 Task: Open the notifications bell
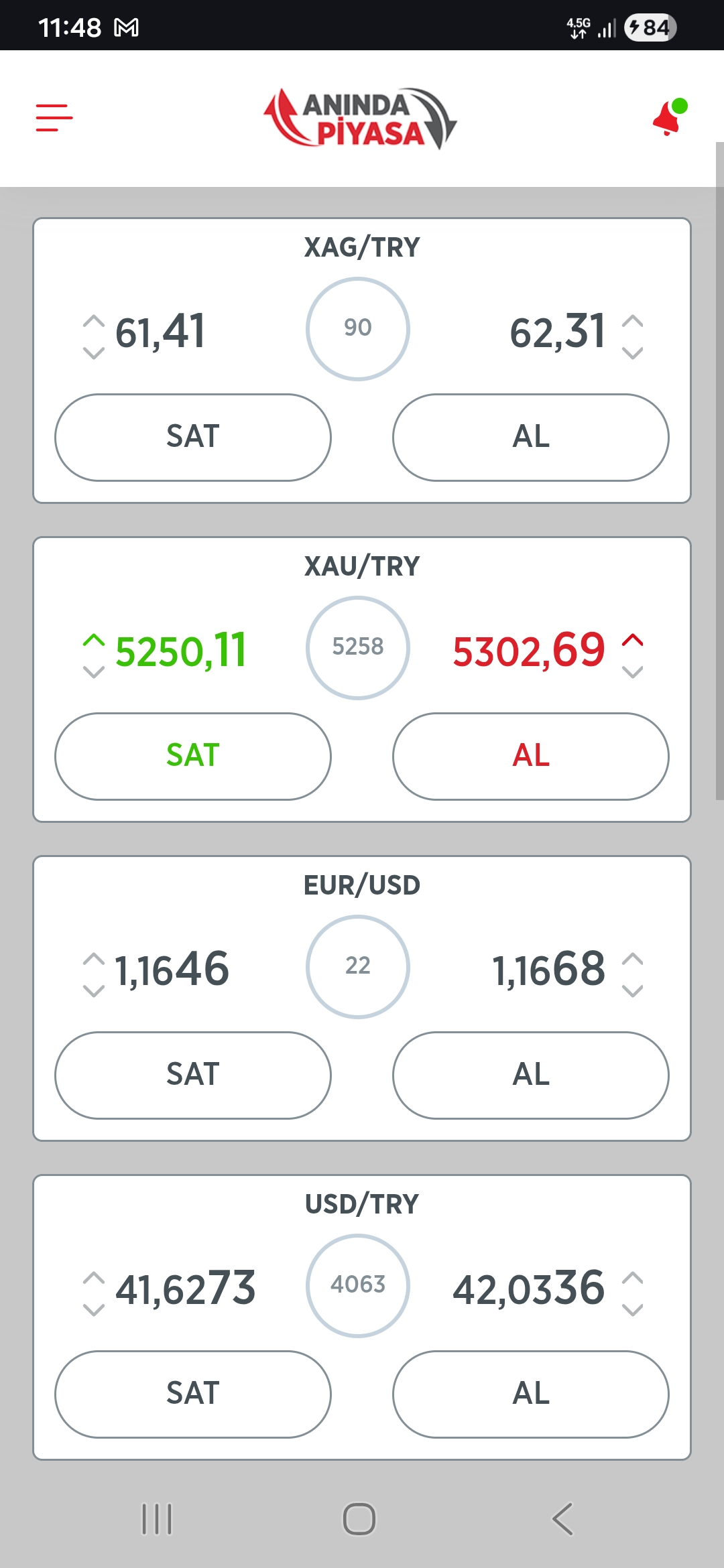[x=668, y=118]
